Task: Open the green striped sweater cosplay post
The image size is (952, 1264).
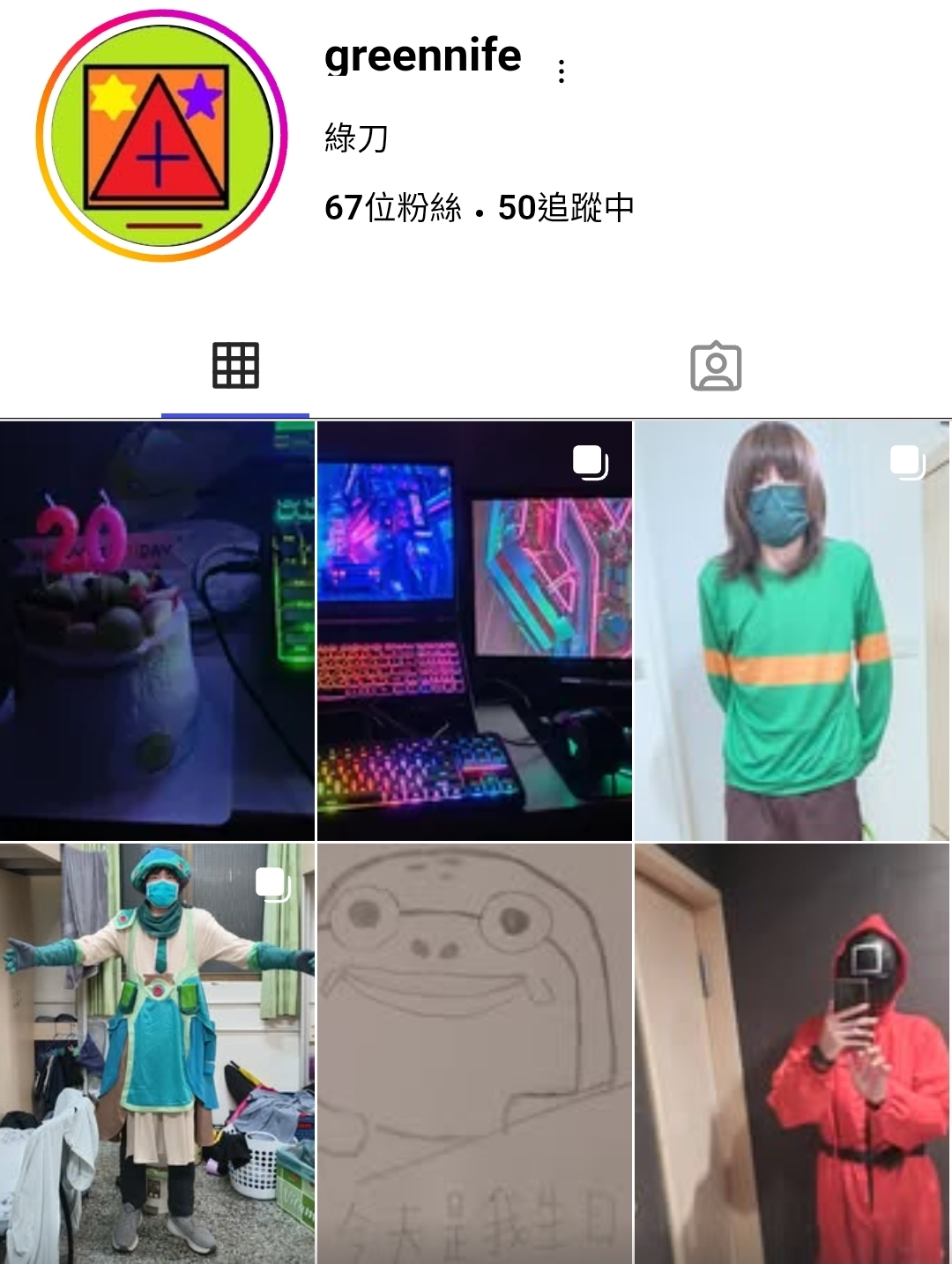Action: tap(792, 630)
